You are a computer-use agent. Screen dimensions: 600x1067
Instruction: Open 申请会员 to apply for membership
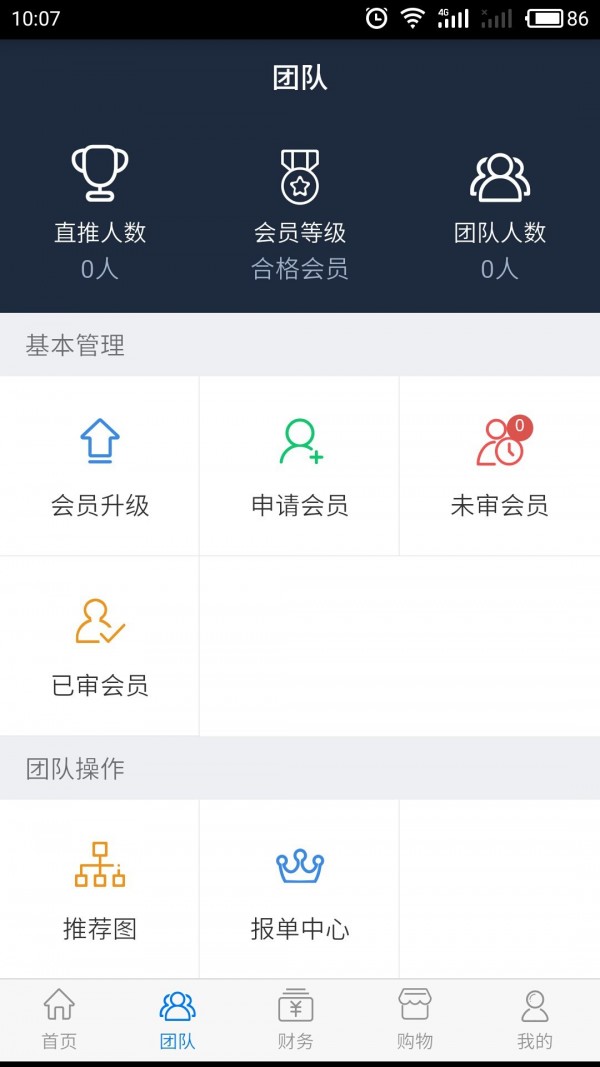pyautogui.click(x=300, y=466)
